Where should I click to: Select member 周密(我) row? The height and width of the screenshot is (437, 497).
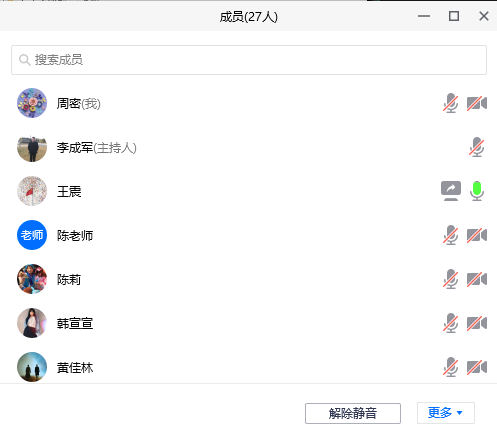[x=249, y=103]
